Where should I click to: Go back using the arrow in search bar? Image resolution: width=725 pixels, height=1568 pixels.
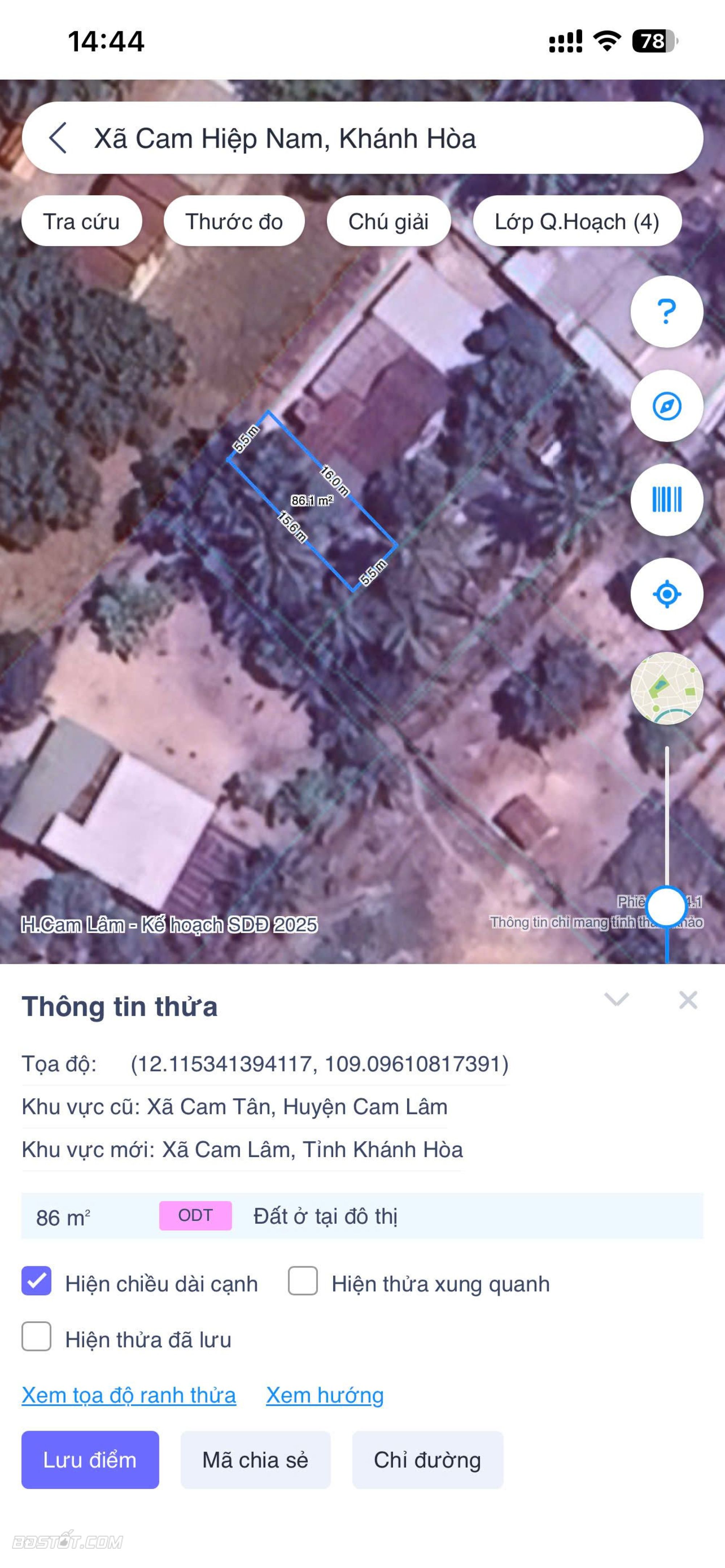pyautogui.click(x=58, y=138)
